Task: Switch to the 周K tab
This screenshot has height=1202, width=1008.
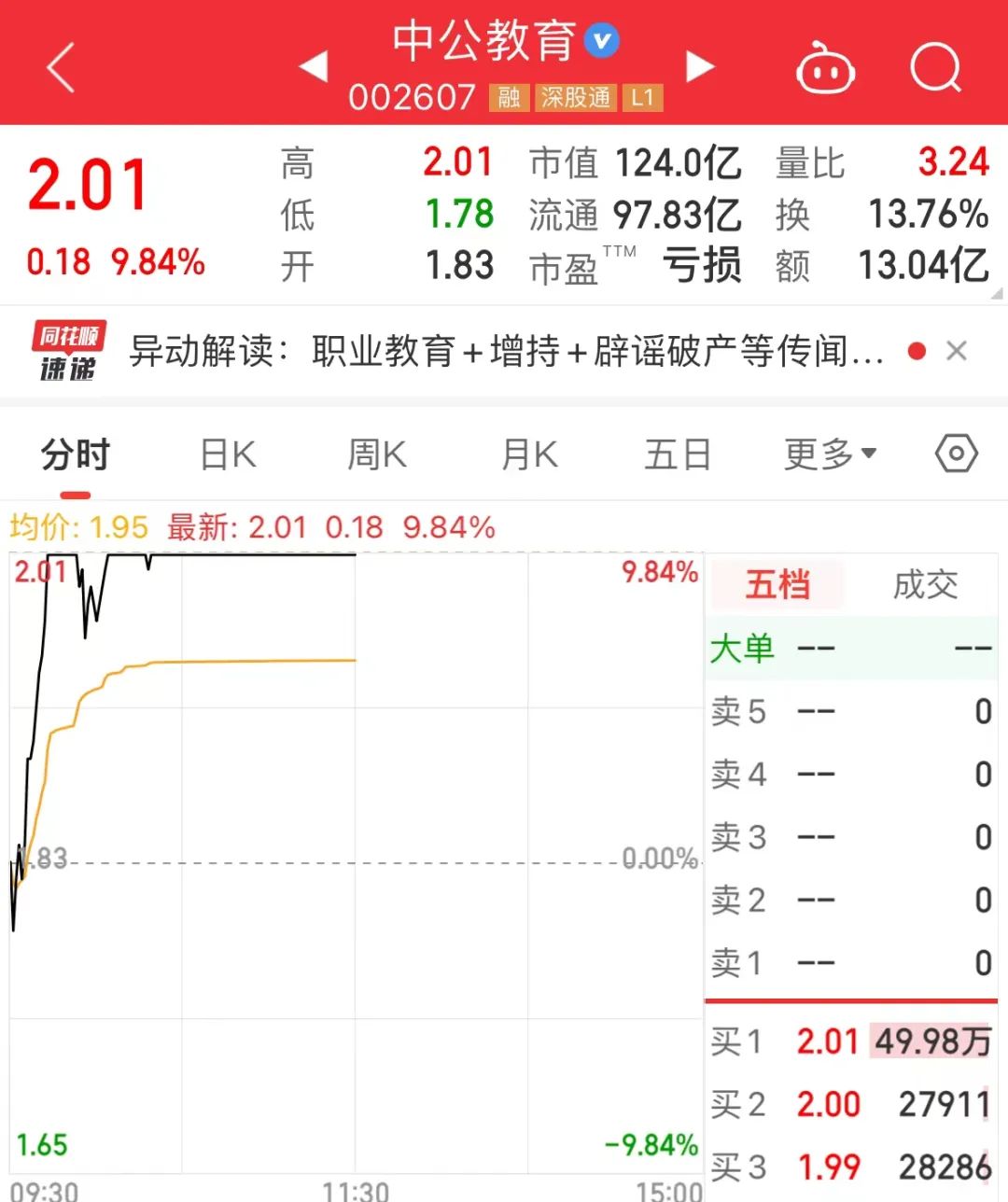Action: coord(377,455)
